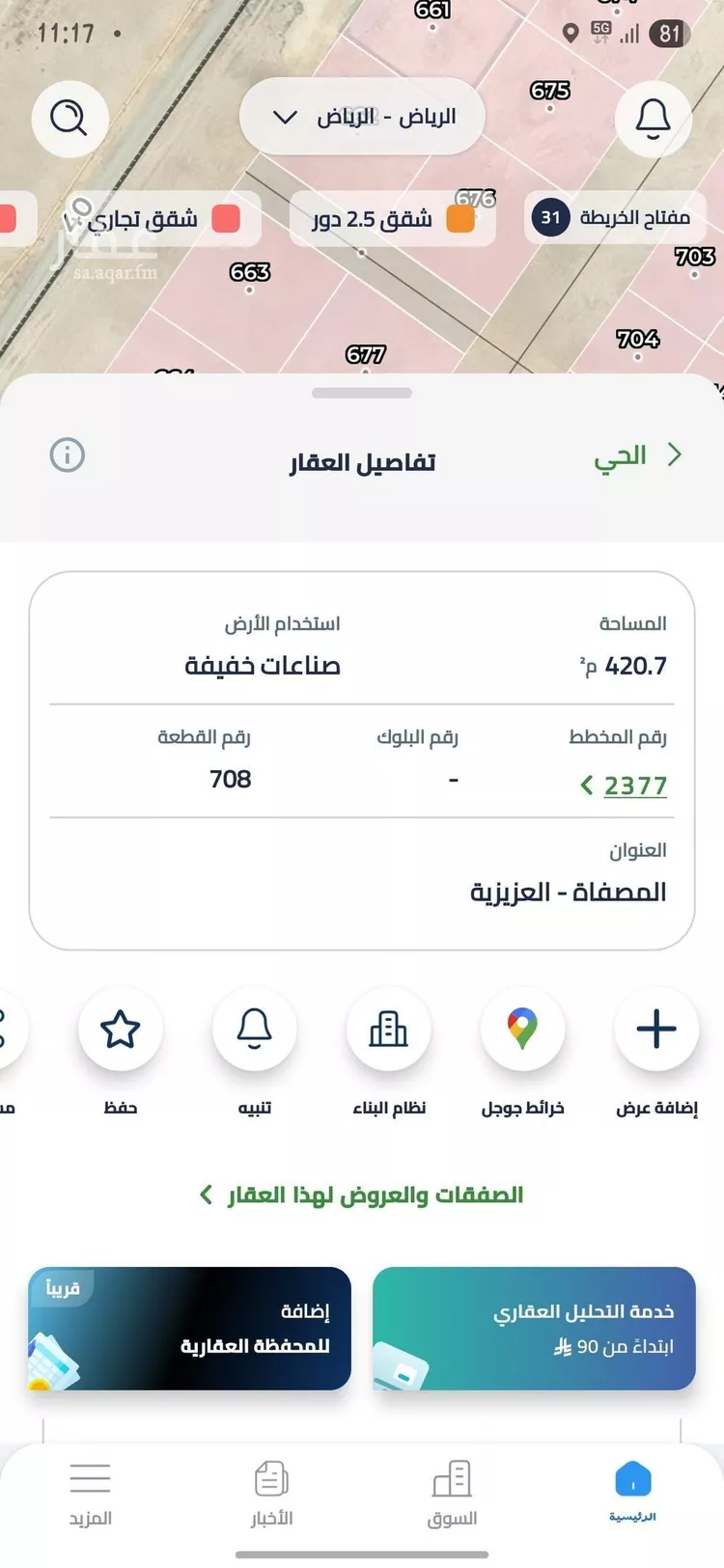Open the info circle on تفاصيل العقار
Image resolution: width=724 pixels, height=1568 pixels.
pyautogui.click(x=69, y=454)
